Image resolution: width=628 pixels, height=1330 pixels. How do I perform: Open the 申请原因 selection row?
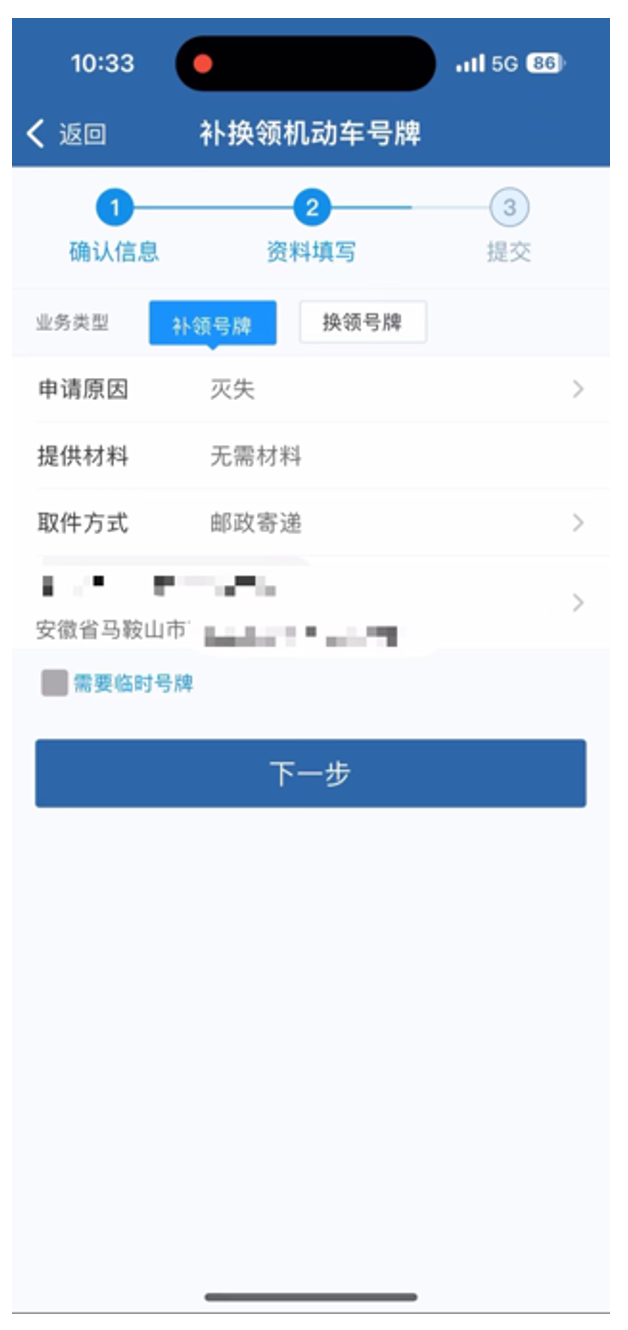310,390
